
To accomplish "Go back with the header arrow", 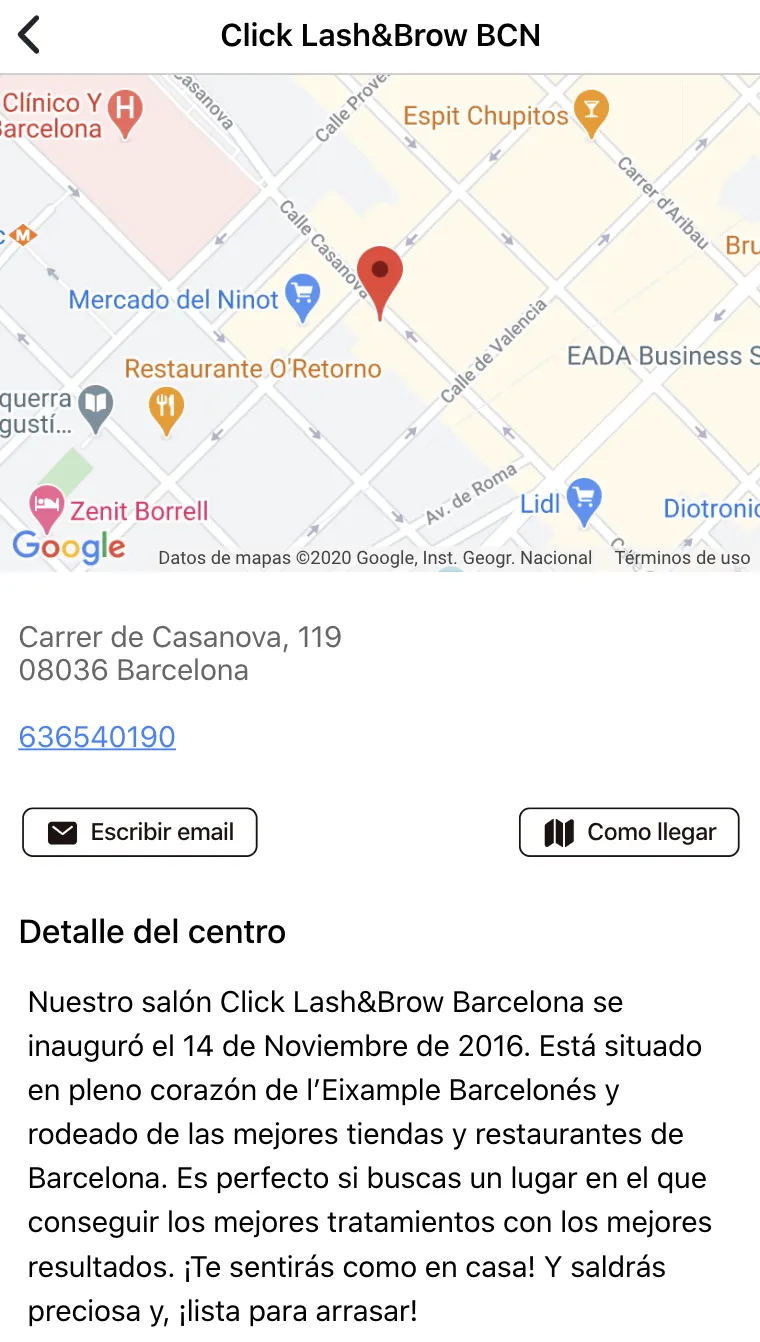I will (30, 36).
